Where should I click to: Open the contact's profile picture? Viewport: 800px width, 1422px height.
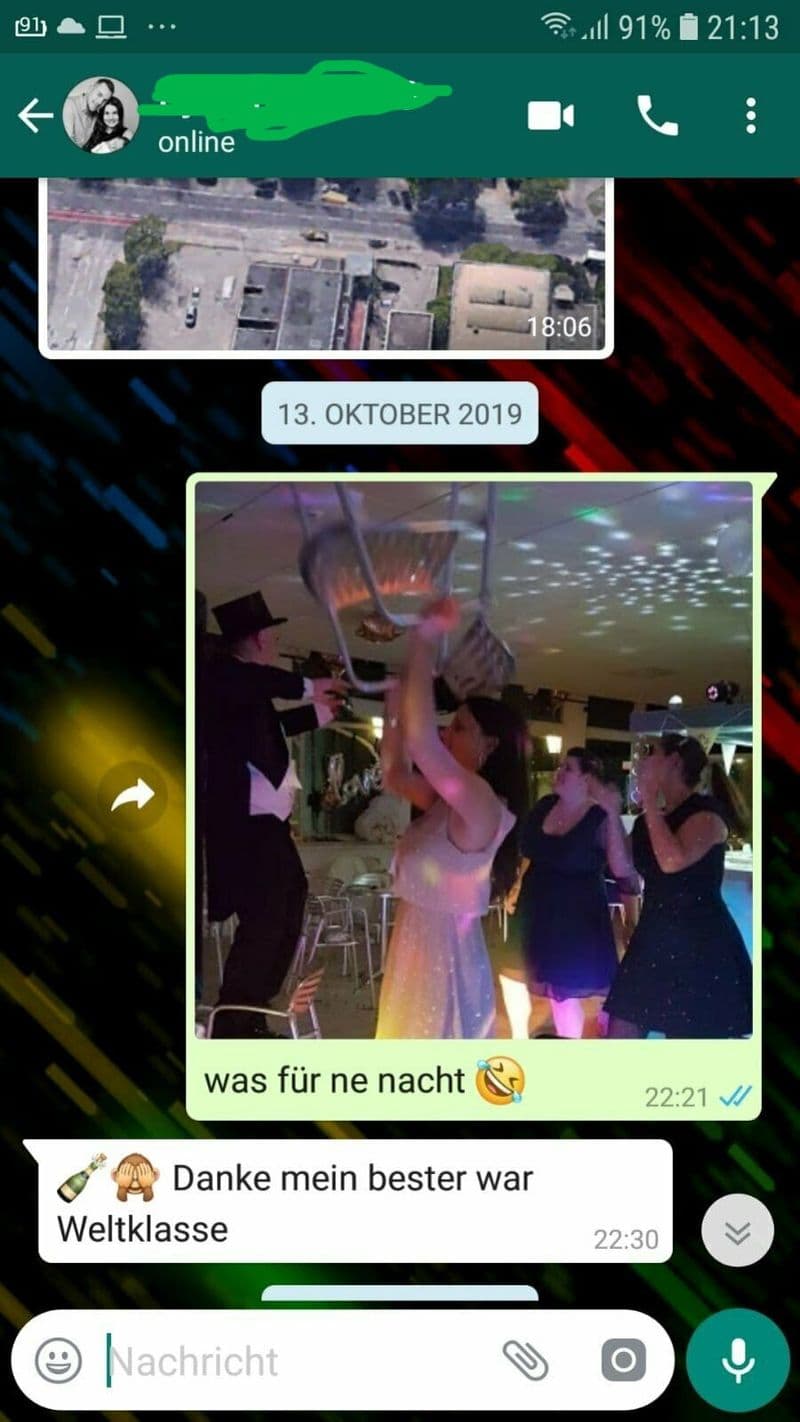click(x=100, y=116)
